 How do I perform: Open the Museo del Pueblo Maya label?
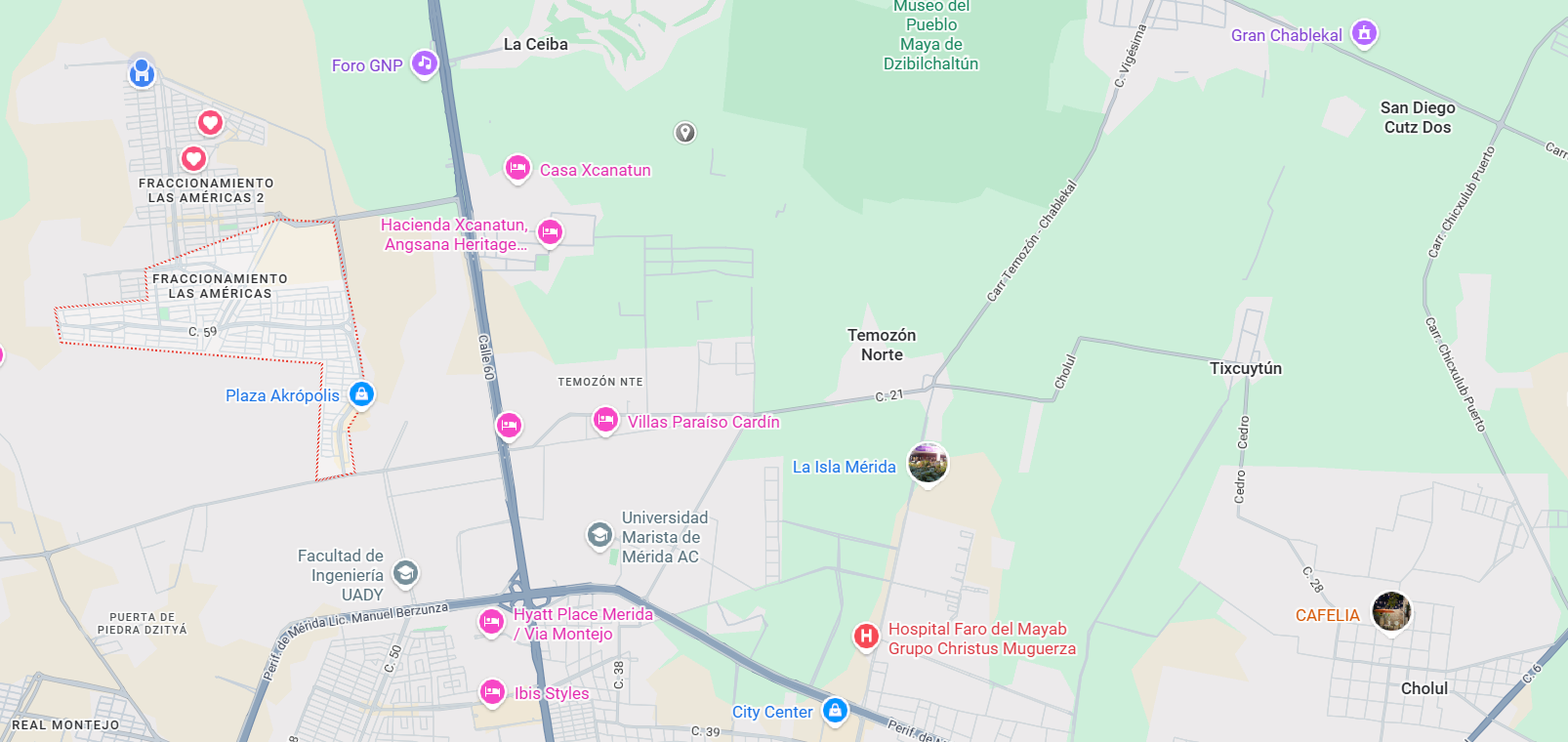[x=930, y=35]
